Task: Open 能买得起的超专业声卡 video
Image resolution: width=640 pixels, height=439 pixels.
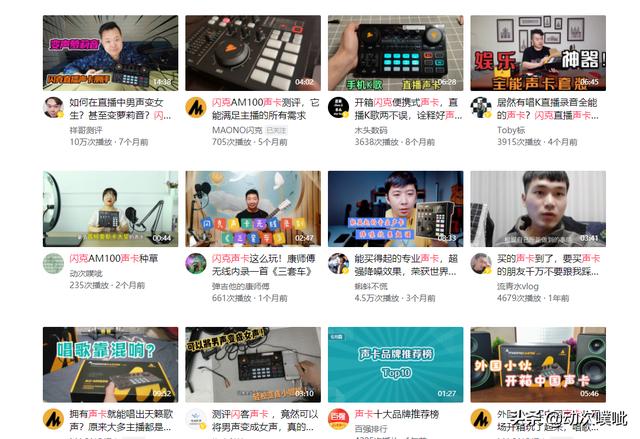Action: click(x=395, y=208)
